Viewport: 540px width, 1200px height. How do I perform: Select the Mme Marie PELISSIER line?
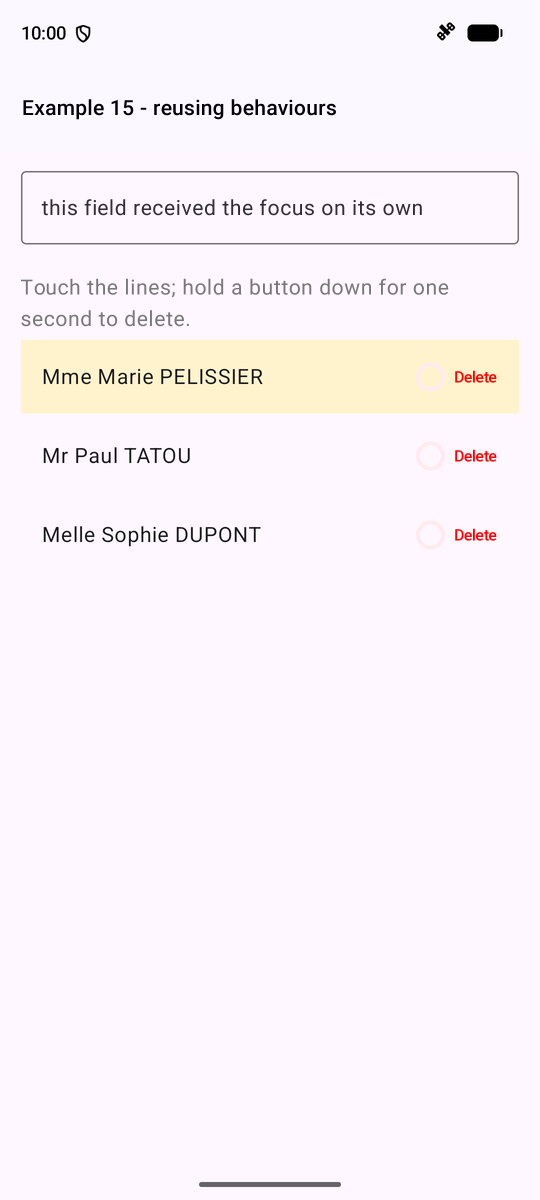click(270, 377)
